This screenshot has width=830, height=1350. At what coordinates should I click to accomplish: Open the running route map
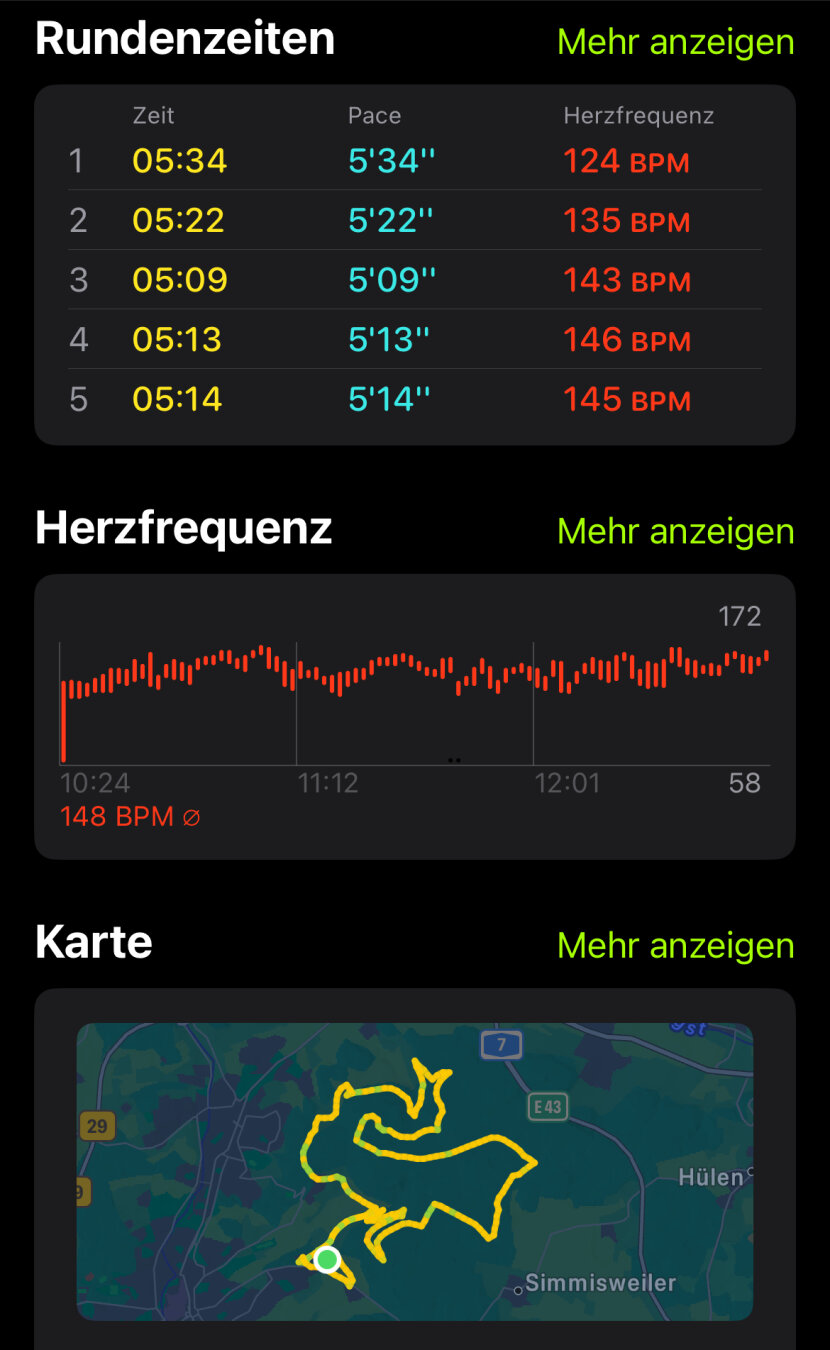click(415, 1170)
